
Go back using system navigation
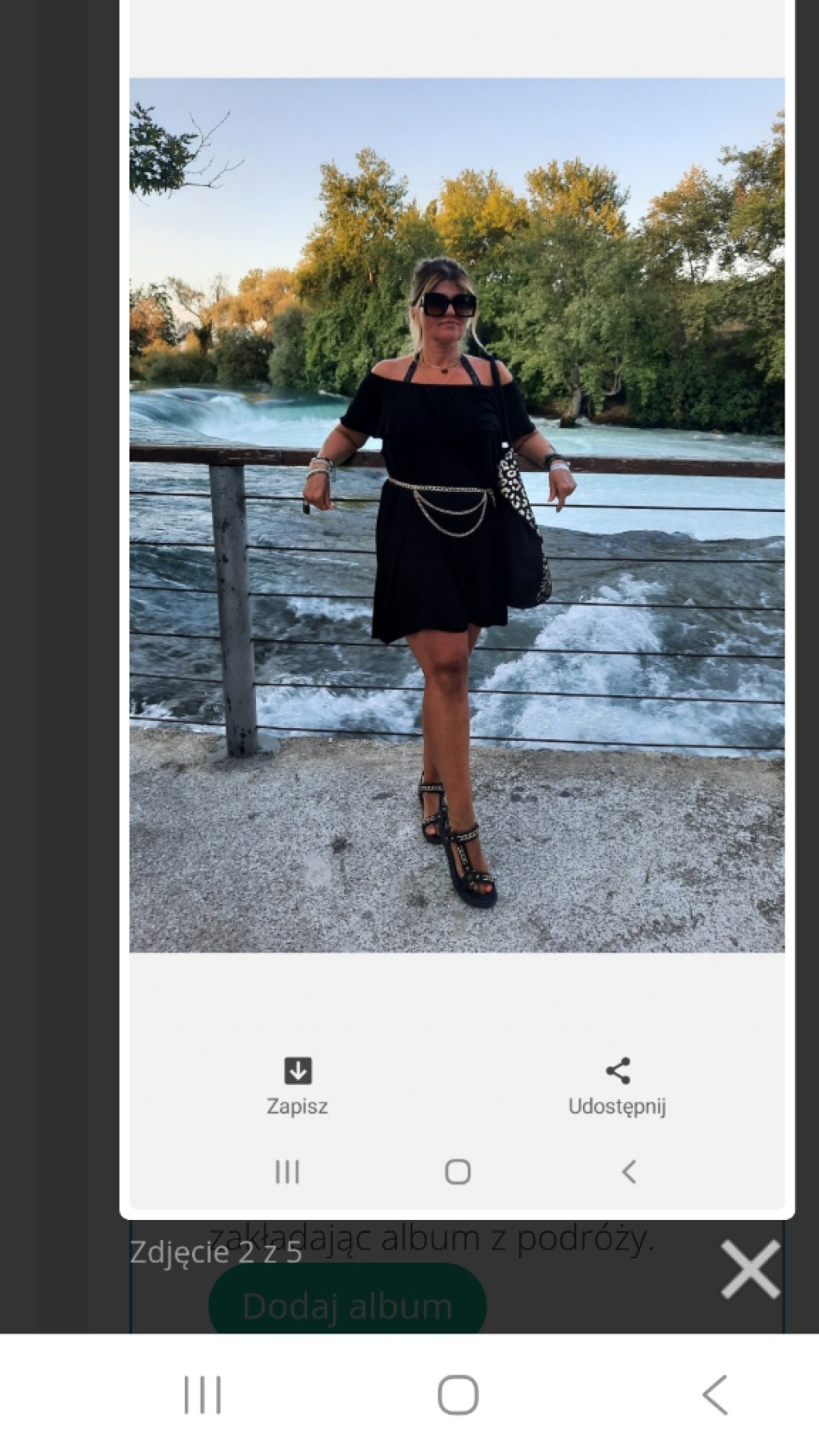[x=714, y=1395]
